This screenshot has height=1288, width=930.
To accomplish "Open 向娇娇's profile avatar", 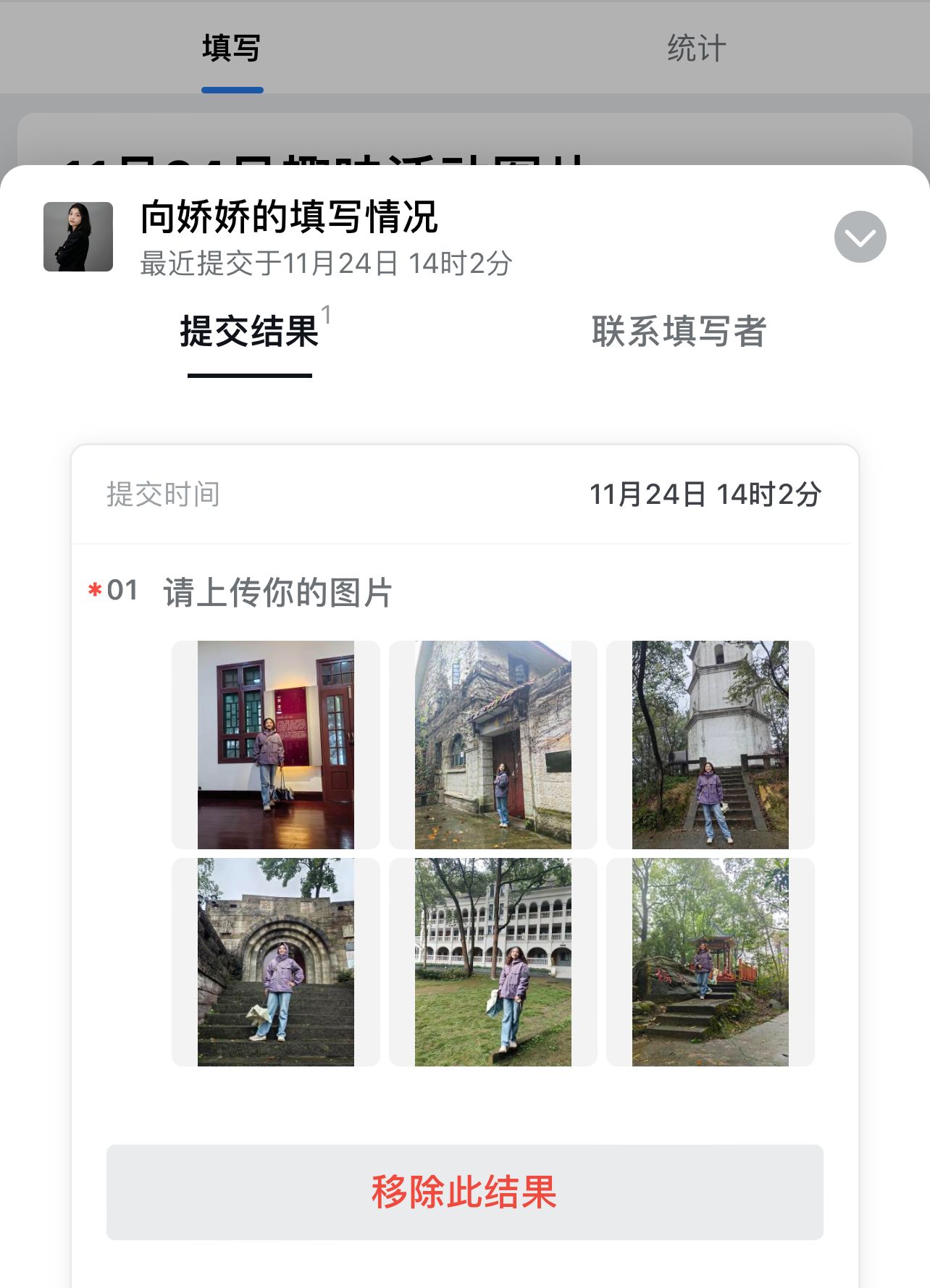I will point(78,237).
